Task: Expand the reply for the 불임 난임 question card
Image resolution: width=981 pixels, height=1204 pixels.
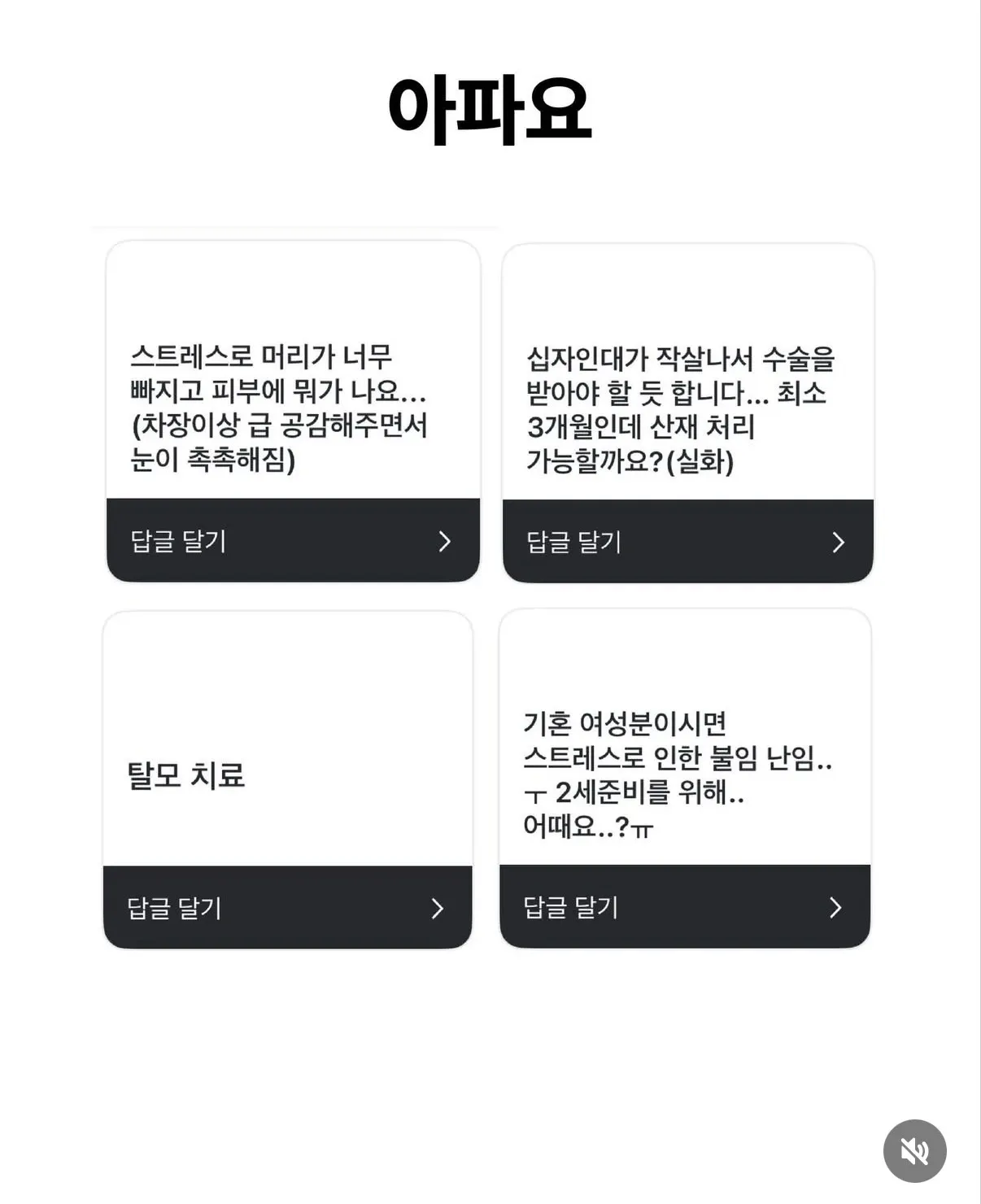Action: tap(683, 909)
